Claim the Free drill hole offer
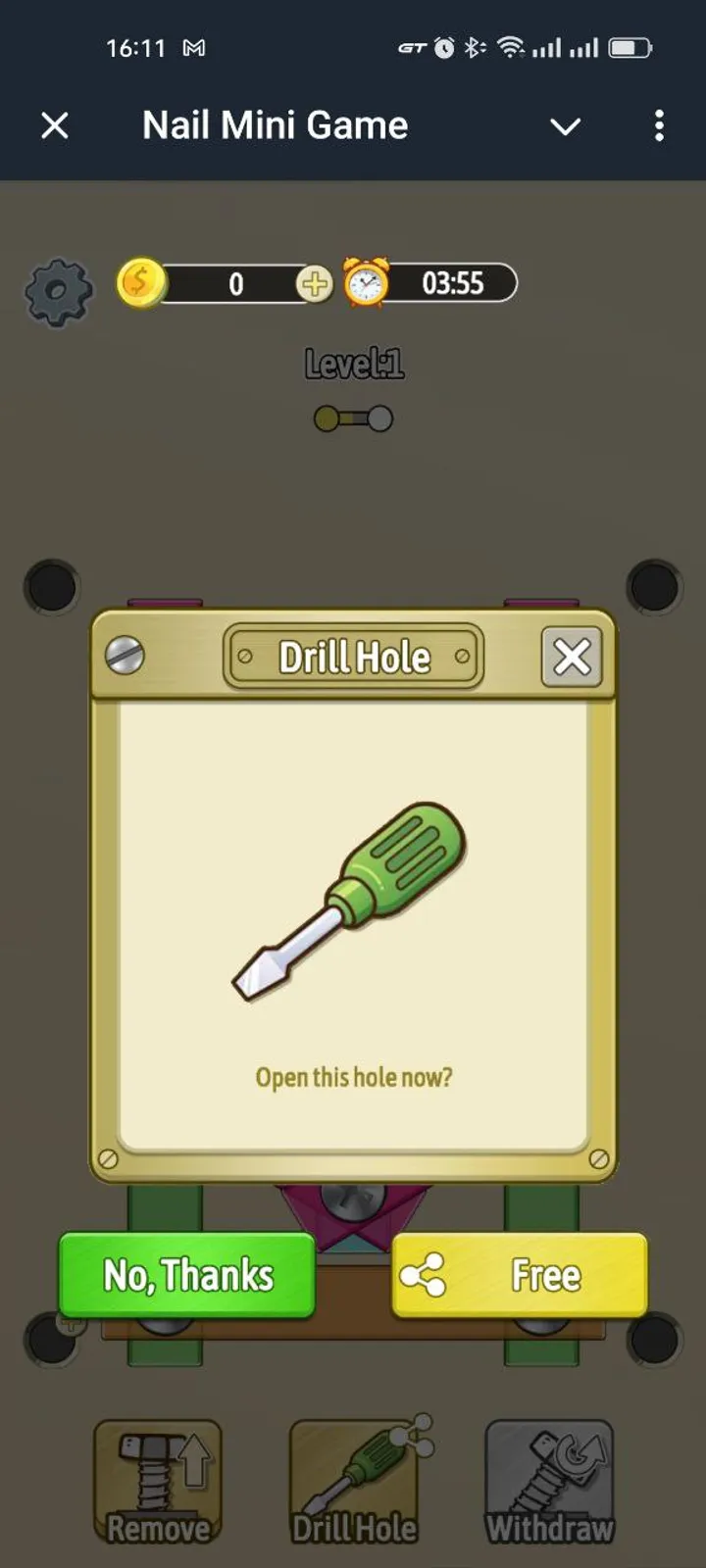 pyautogui.click(x=520, y=1274)
